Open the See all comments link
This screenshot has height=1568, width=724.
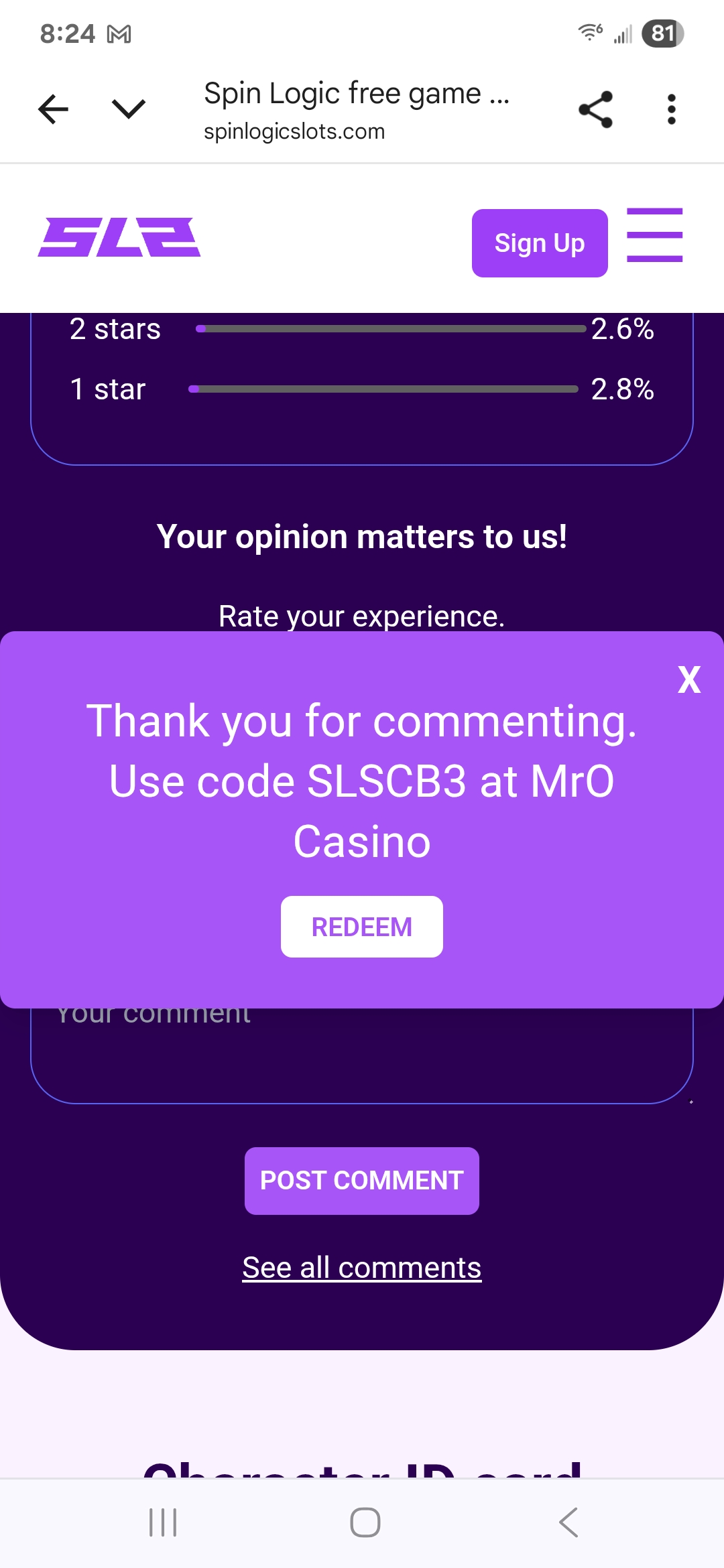pyautogui.click(x=361, y=1268)
